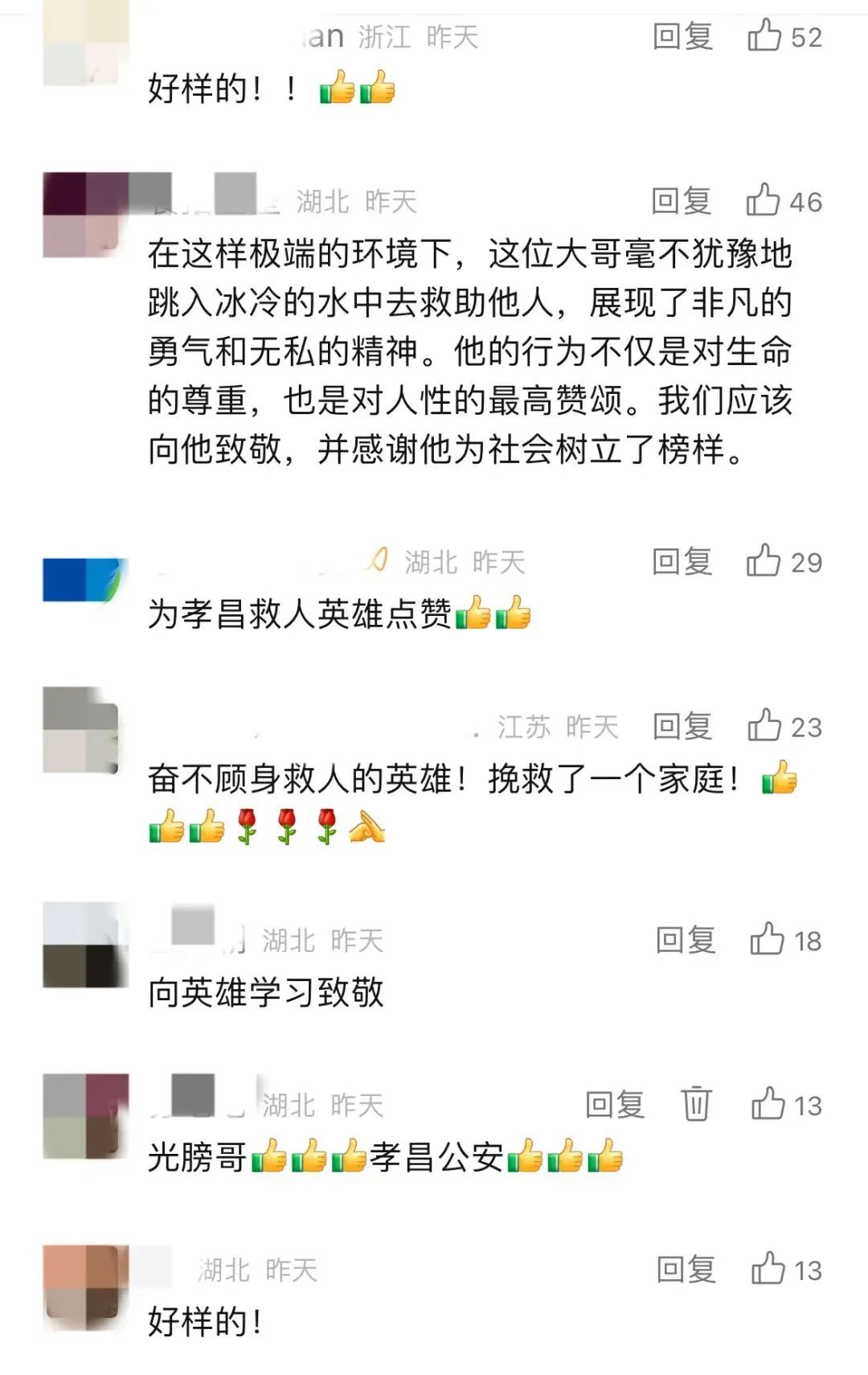Reply to 奋不顾身救人的英雄 comment
This screenshot has width=868, height=1375.
click(x=682, y=726)
